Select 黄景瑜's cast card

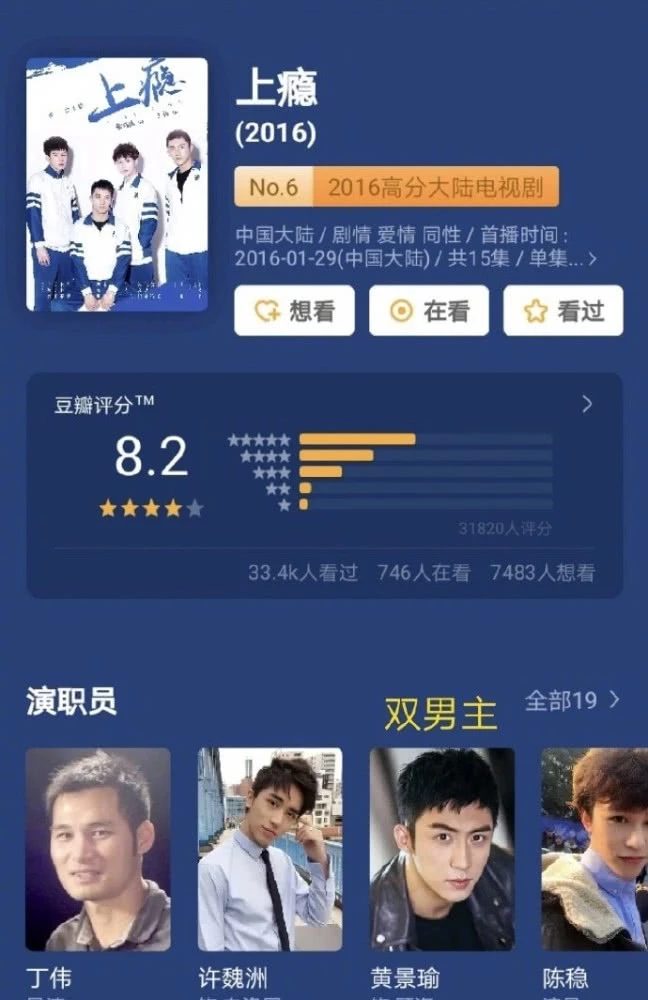click(442, 849)
